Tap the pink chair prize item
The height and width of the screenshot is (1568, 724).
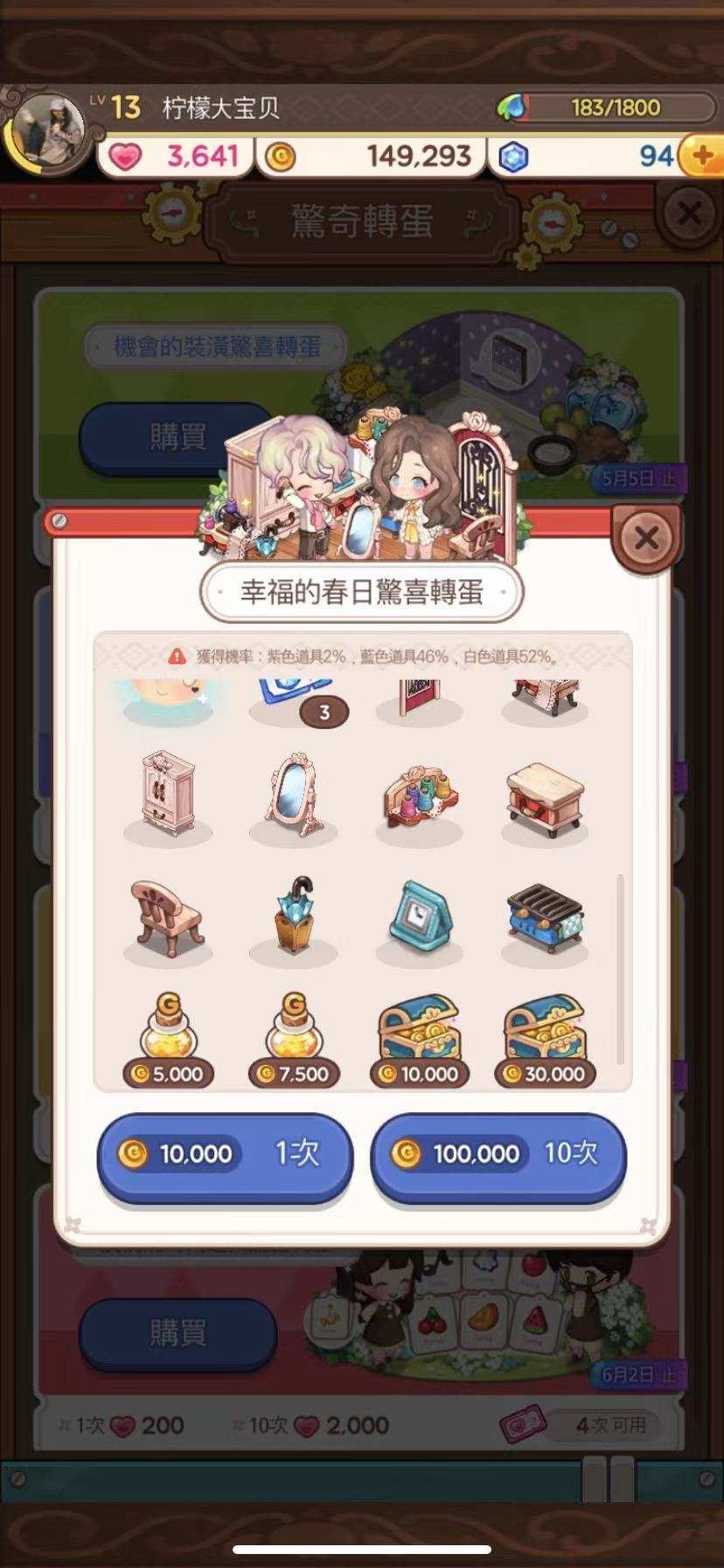168,917
